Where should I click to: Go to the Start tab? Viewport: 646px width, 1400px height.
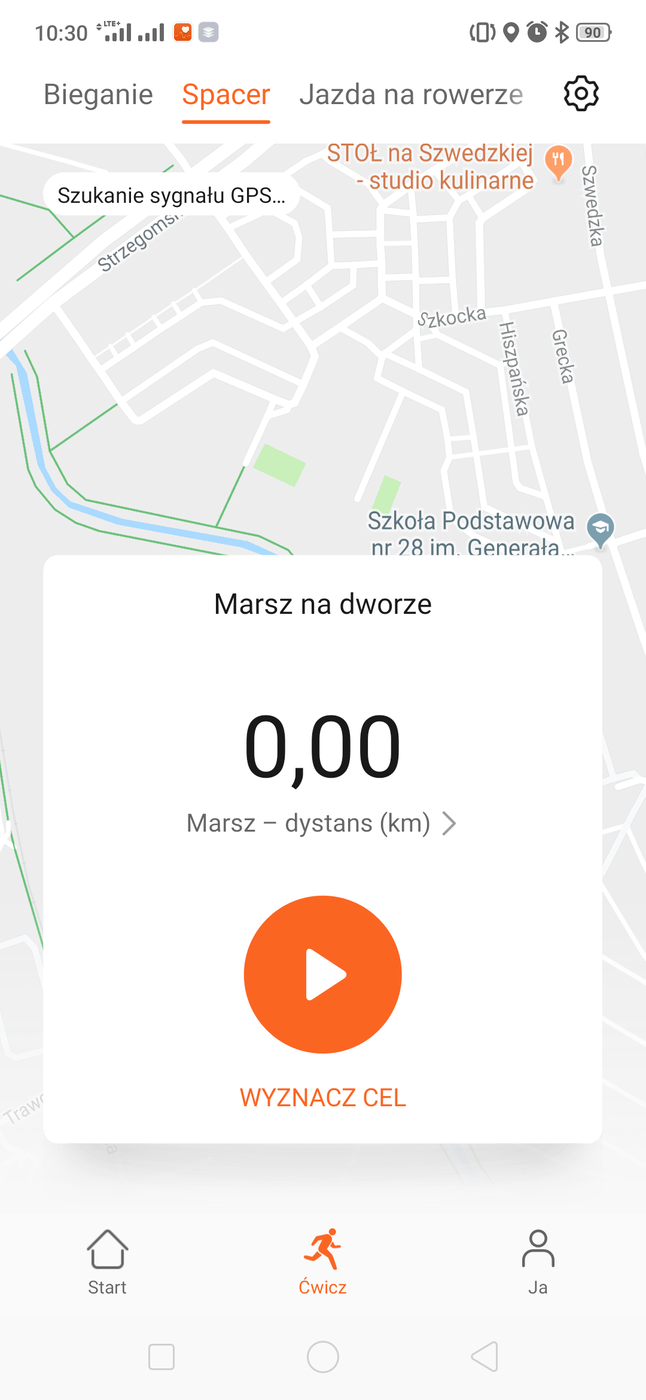[107, 1262]
